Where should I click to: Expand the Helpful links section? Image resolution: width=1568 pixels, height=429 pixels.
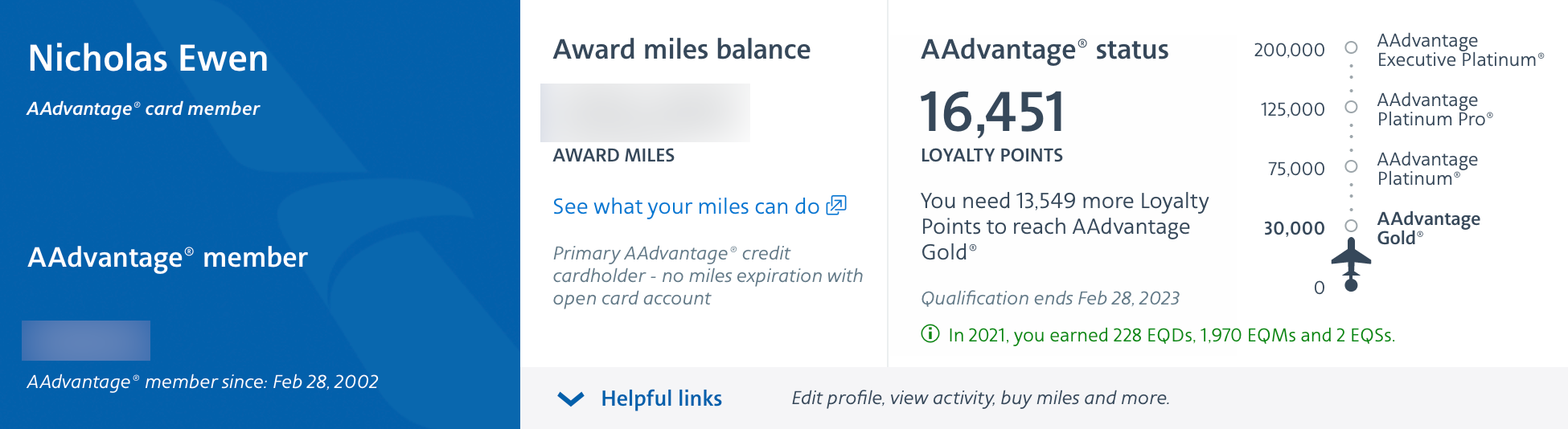click(640, 398)
